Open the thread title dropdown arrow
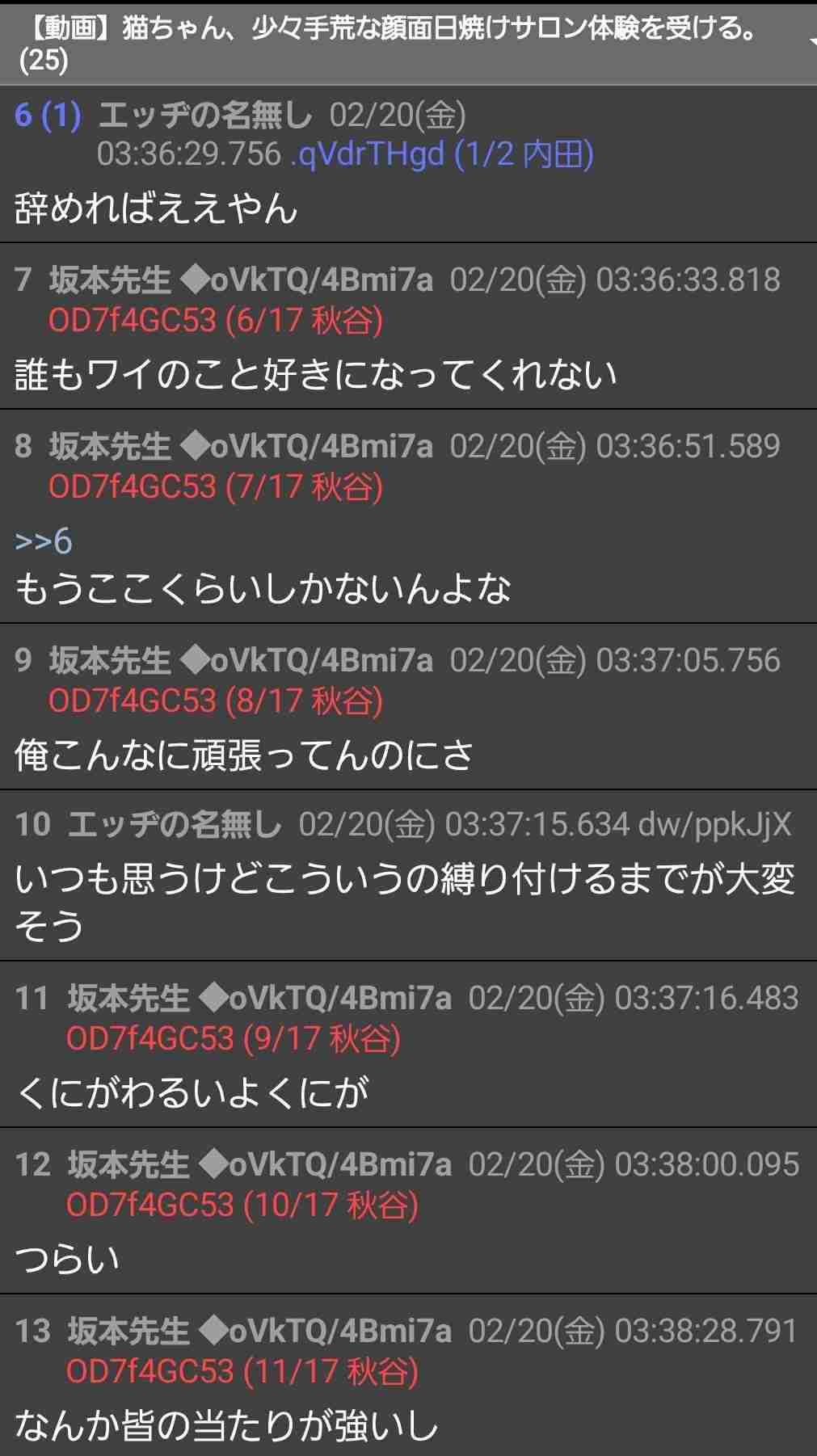This screenshot has width=817, height=1456. point(811,40)
